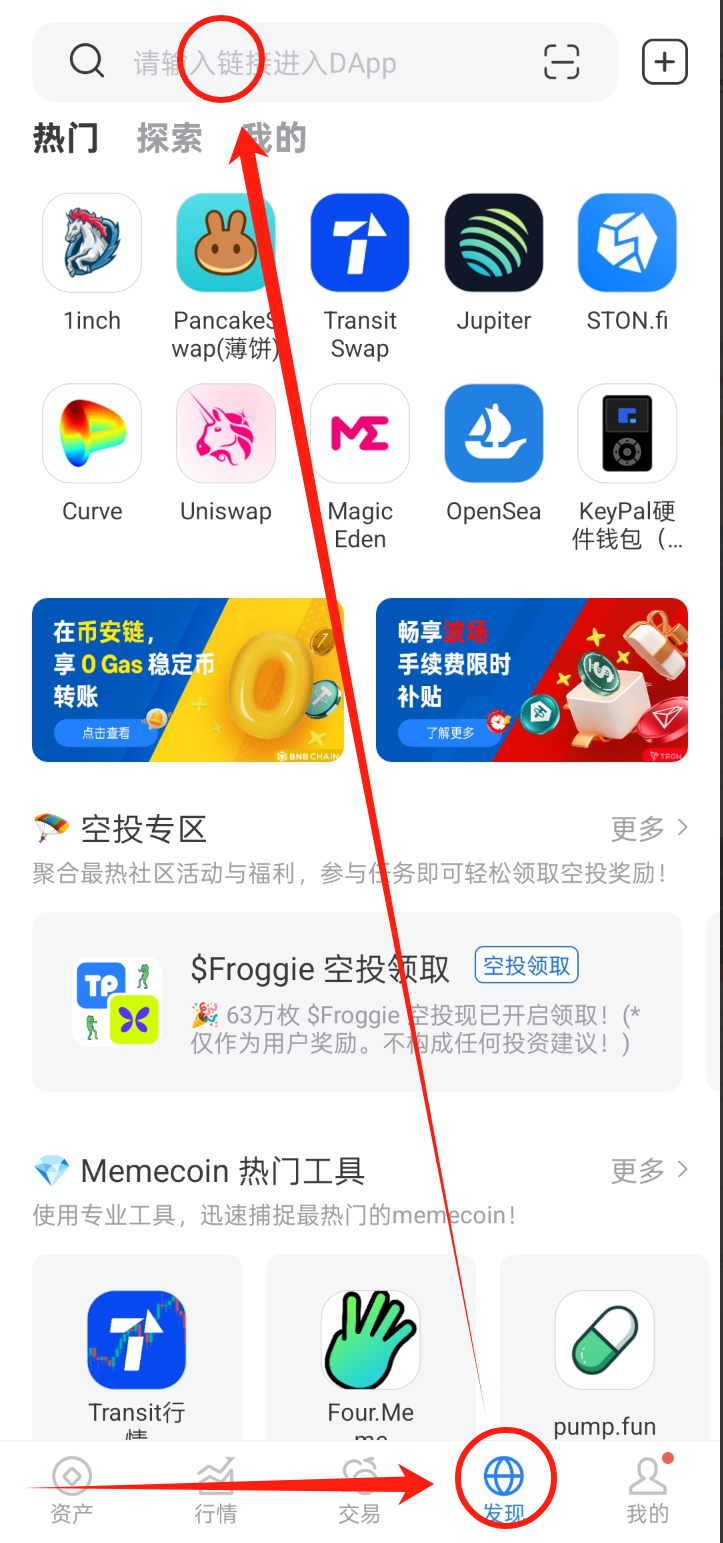
Task: View the 币安链 0 Gas banner
Action: tap(188, 680)
